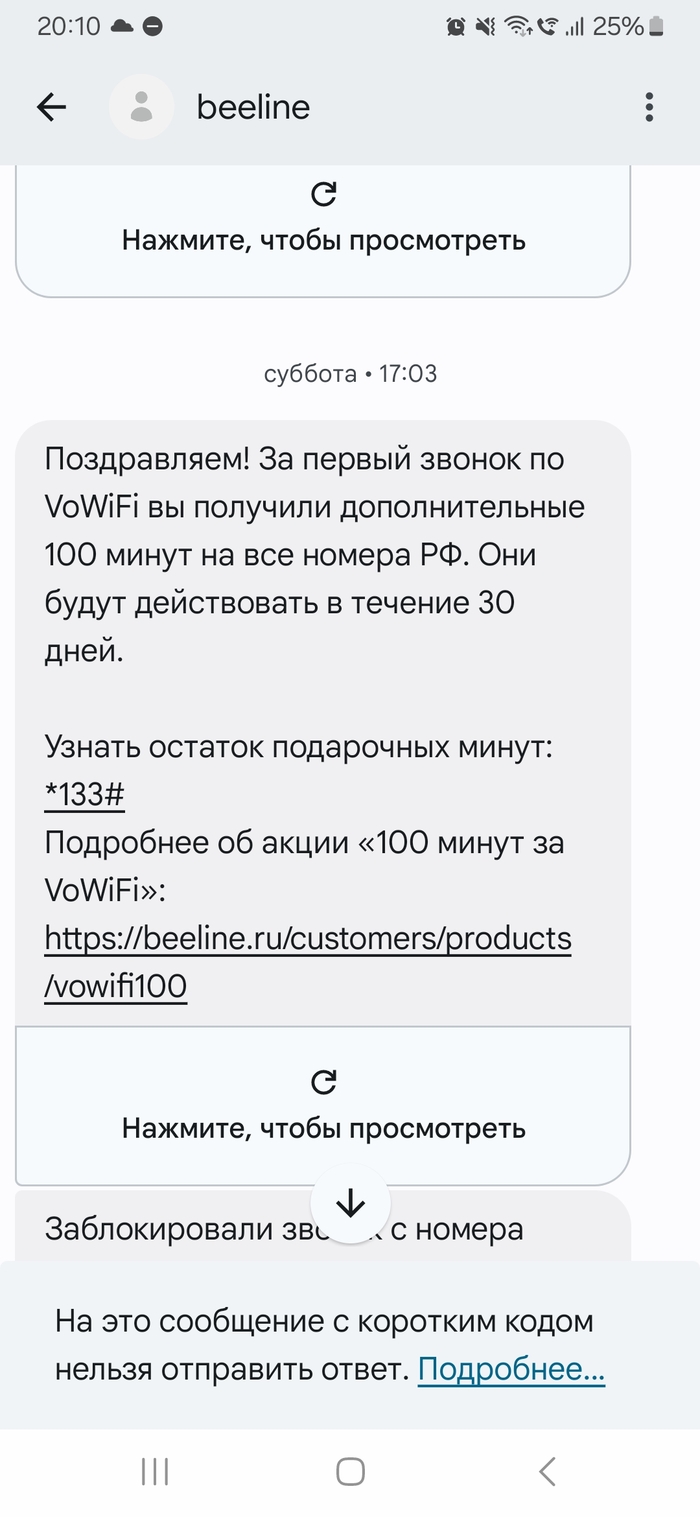Open the Подробнее link about short codes
Screen dimensions: 700x1517
(511, 1369)
